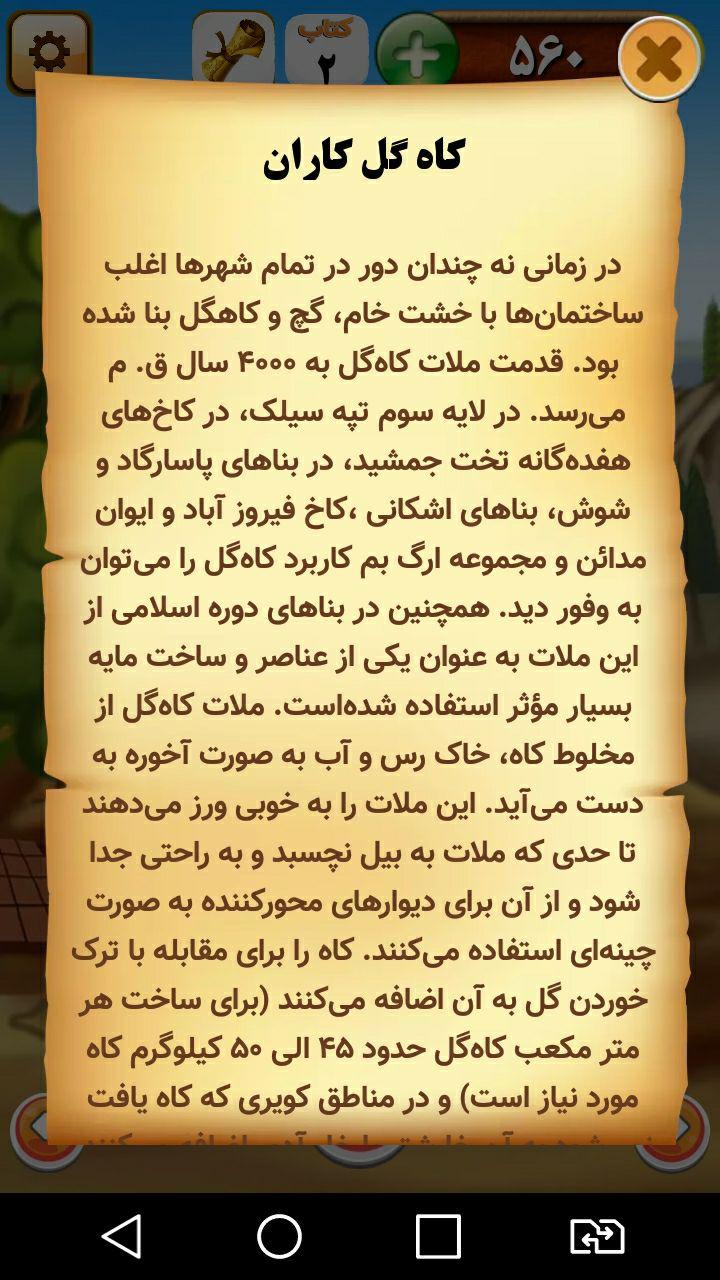Viewport: 720px width, 1280px height.
Task: Open the recent apps view
Action: pos(438,1236)
